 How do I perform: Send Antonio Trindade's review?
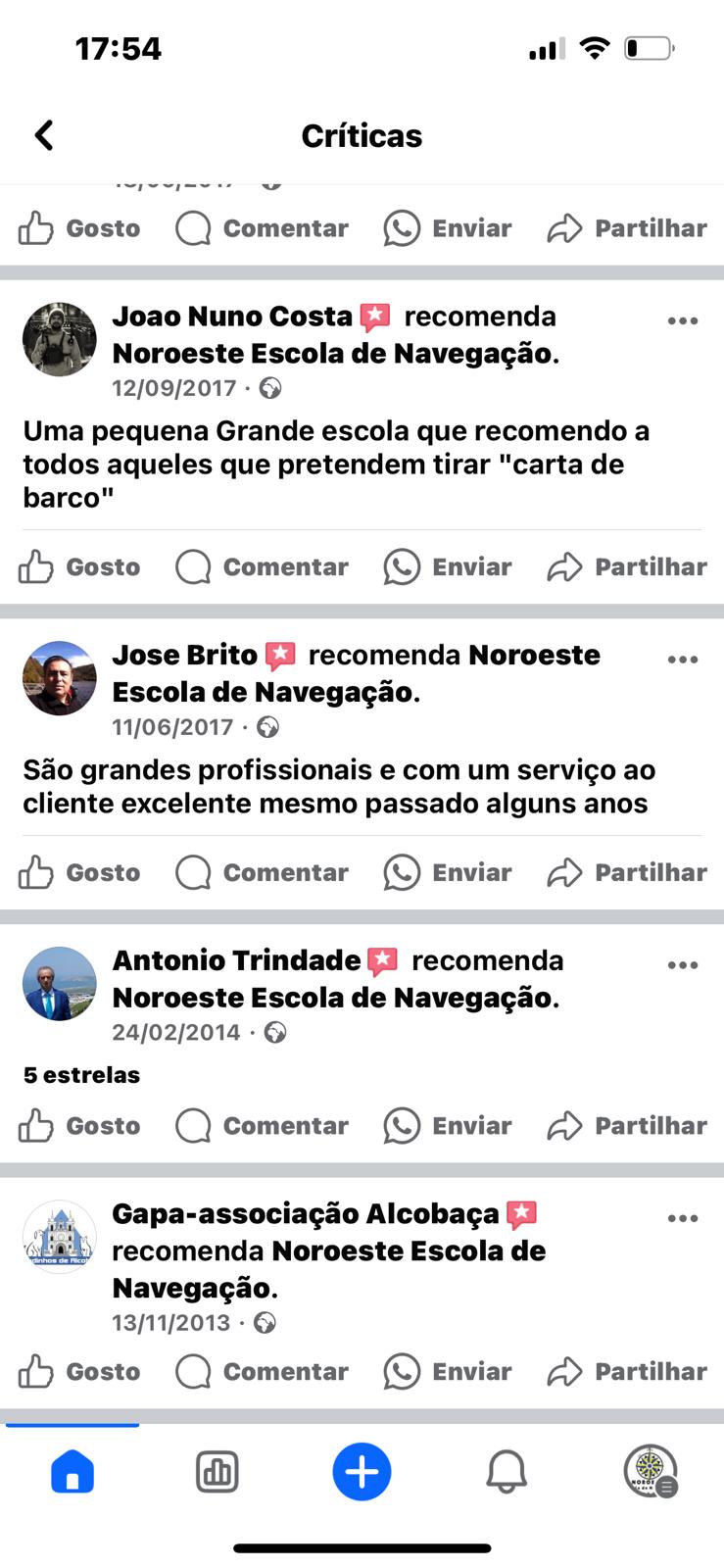448,1125
